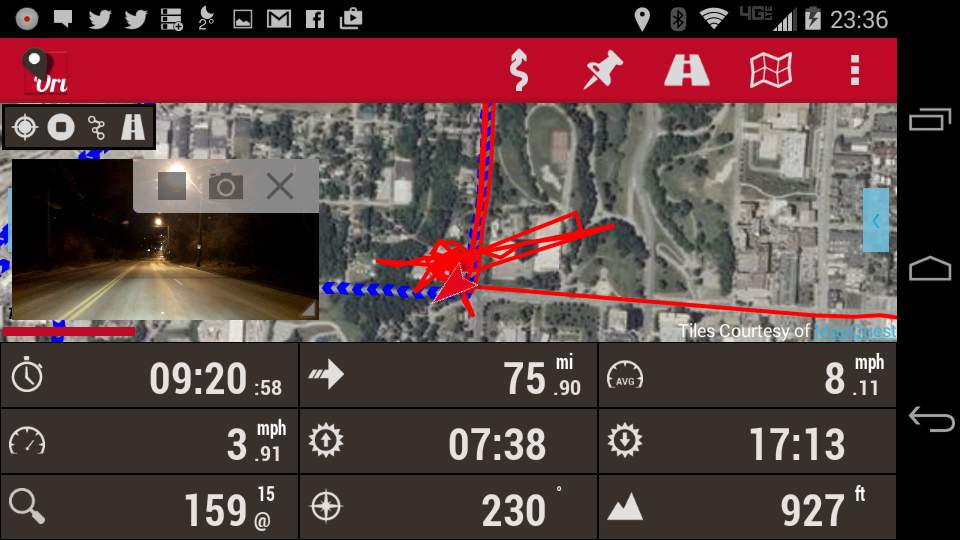The image size is (960, 540).
Task: Stop the camera video recording
Action: point(172,186)
